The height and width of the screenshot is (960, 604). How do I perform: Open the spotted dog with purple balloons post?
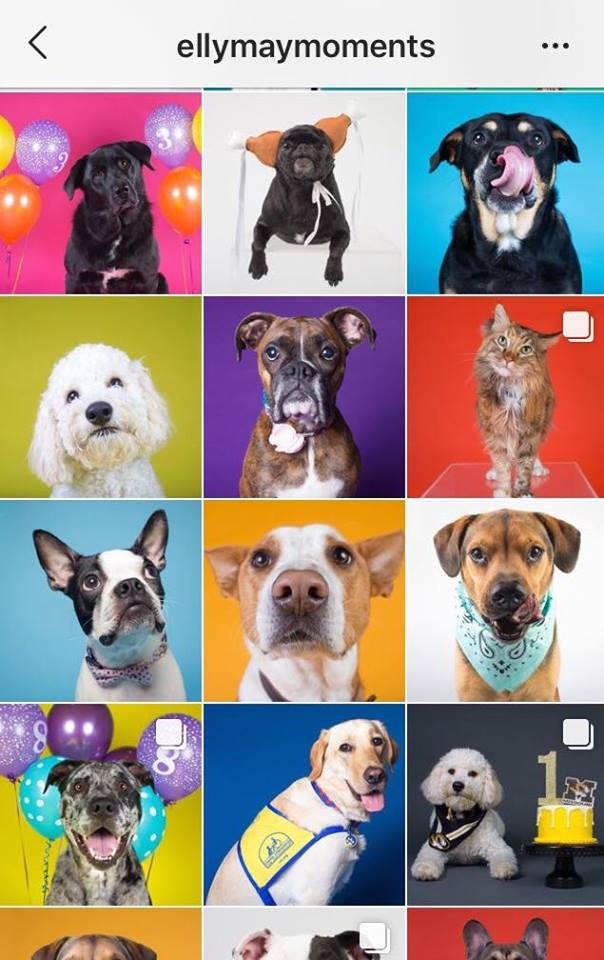coord(100,805)
